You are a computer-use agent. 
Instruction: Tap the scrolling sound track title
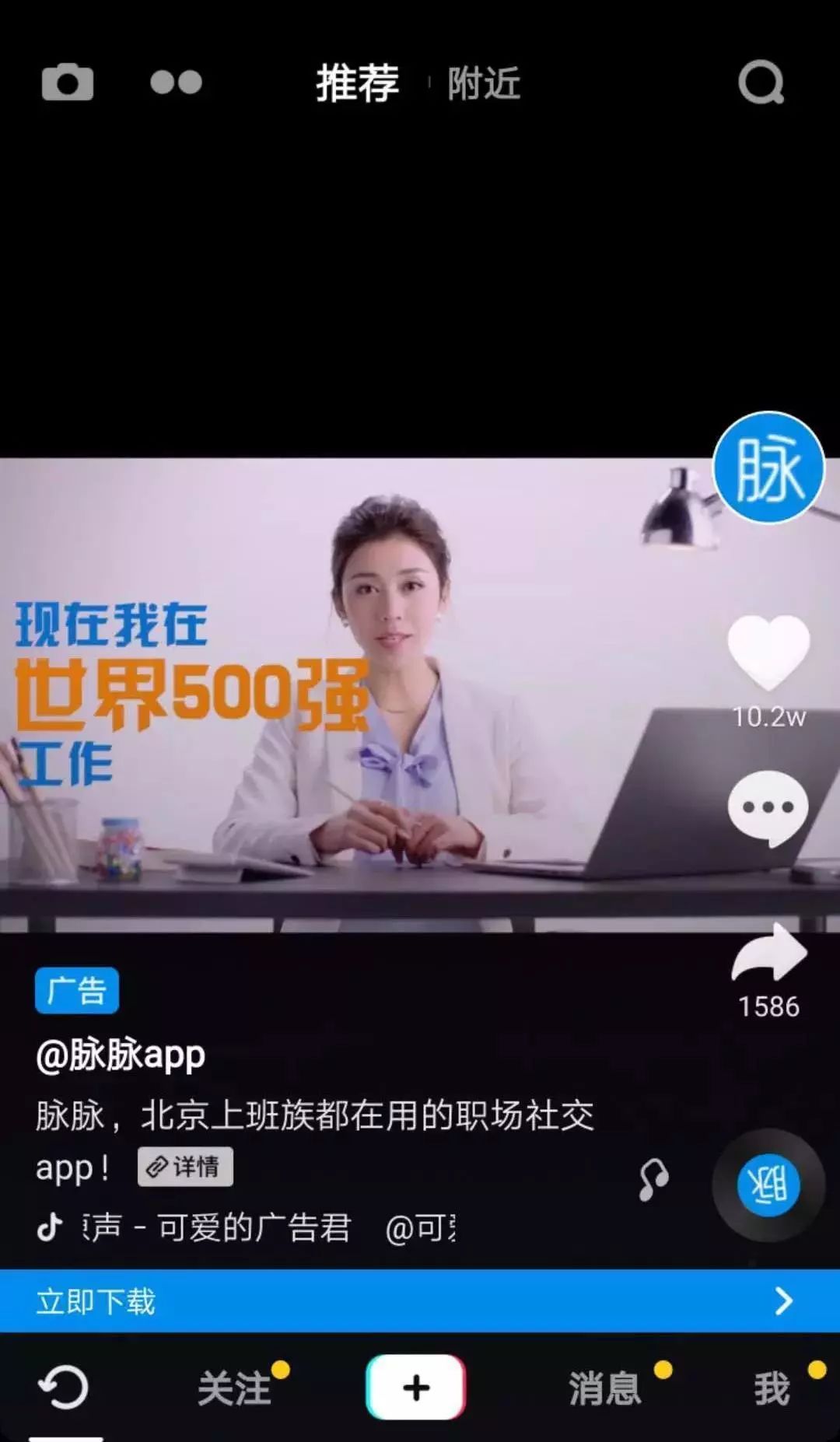257,1228
